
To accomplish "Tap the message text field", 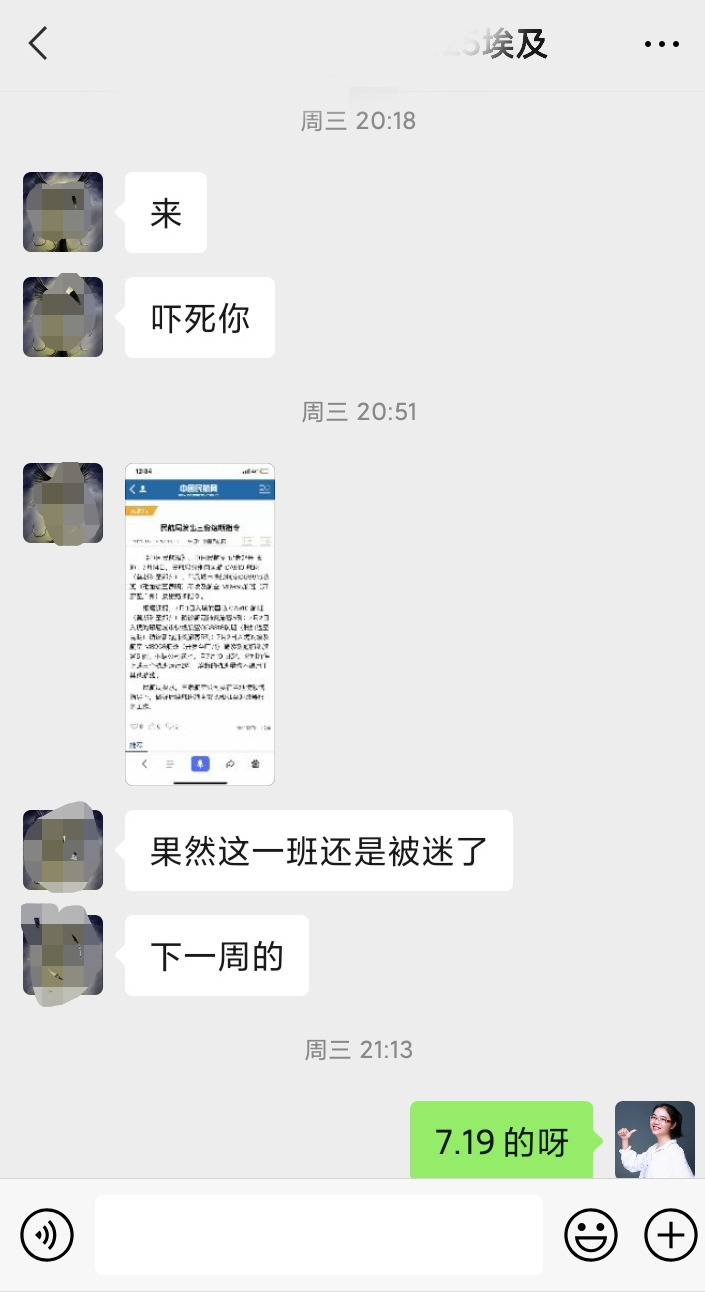I will (318, 1235).
